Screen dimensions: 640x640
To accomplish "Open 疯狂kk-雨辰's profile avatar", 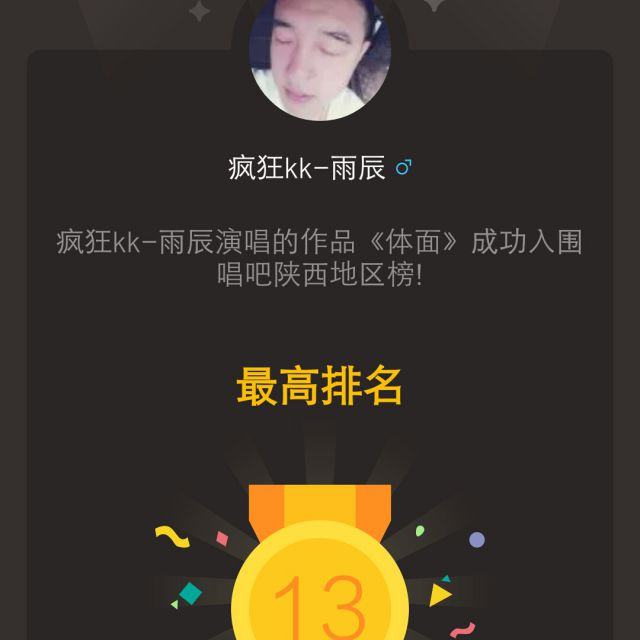I will coord(320,55).
